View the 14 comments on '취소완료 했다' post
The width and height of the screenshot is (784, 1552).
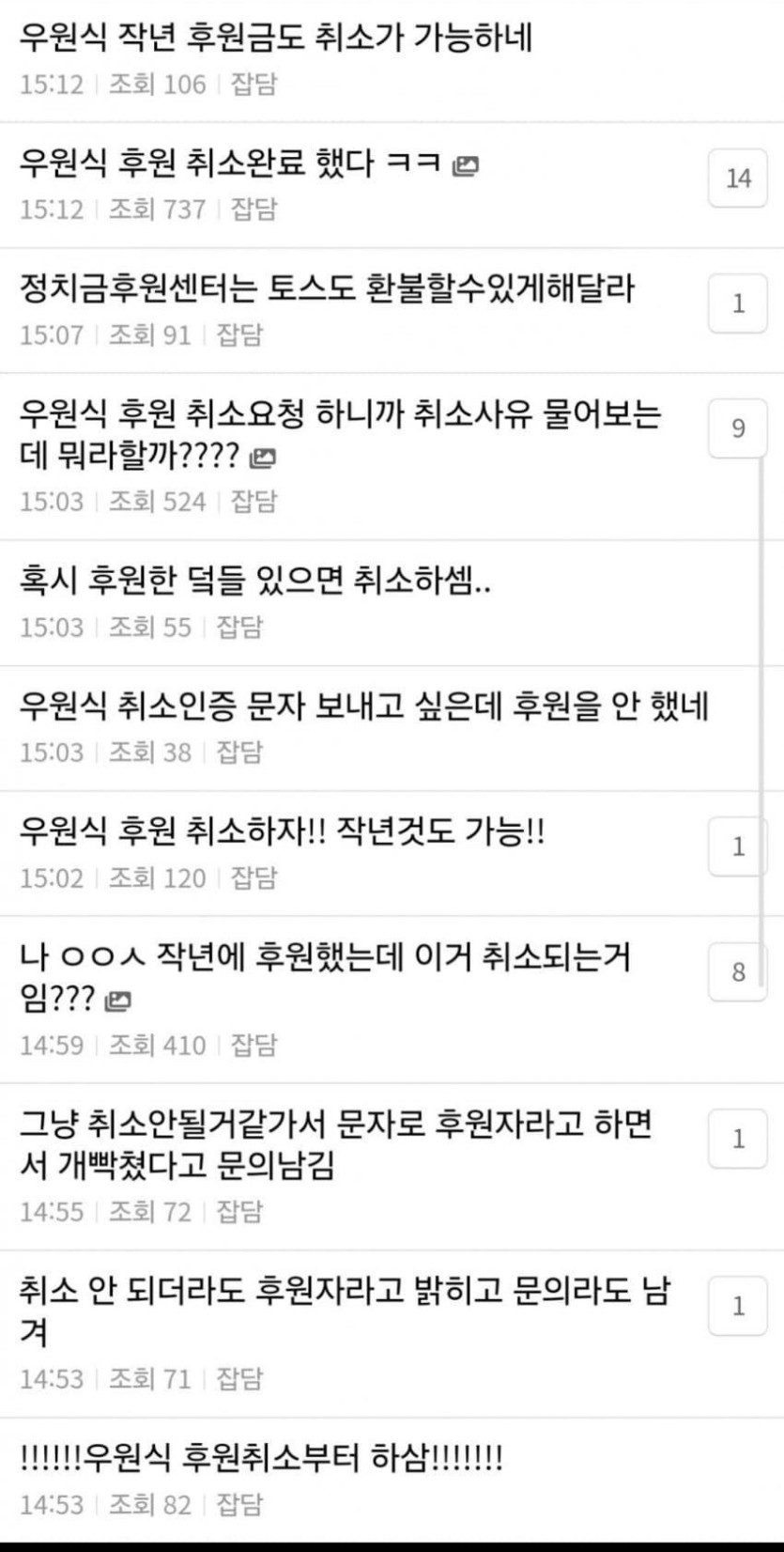pos(737,178)
